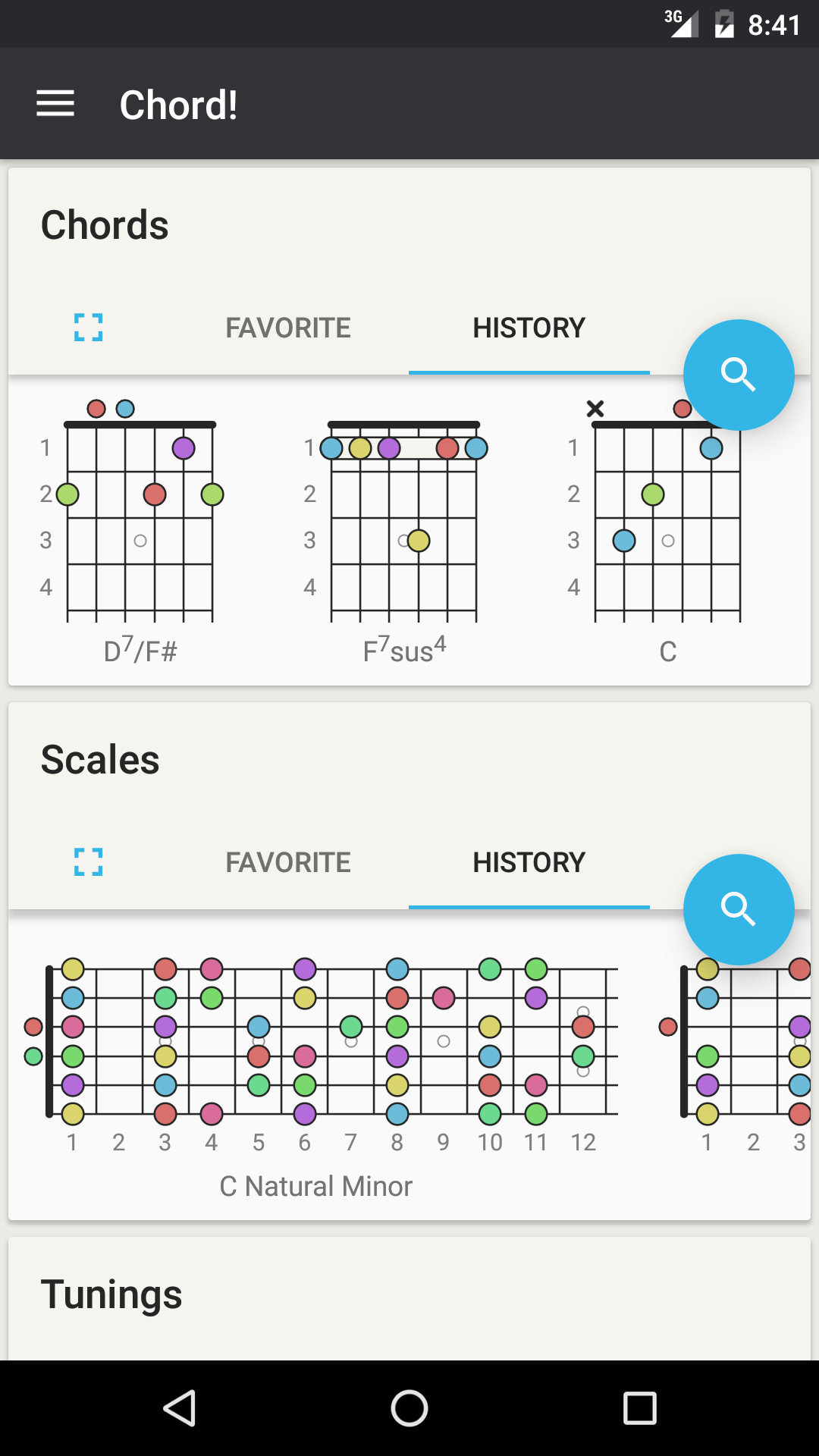Image resolution: width=819 pixels, height=1456 pixels.
Task: Tap the Android home button
Action: tap(409, 1410)
